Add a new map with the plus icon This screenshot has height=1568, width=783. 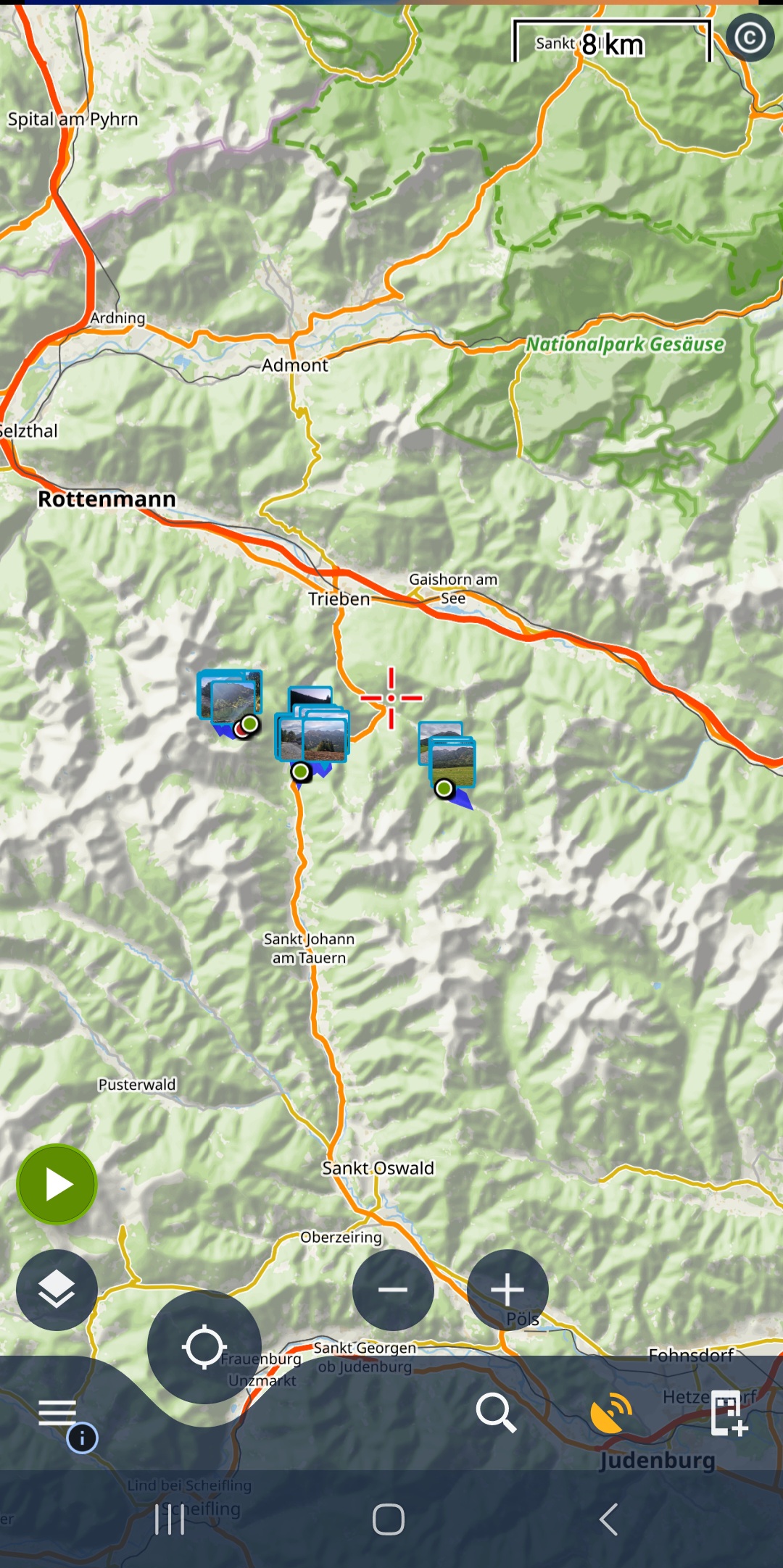click(728, 1412)
